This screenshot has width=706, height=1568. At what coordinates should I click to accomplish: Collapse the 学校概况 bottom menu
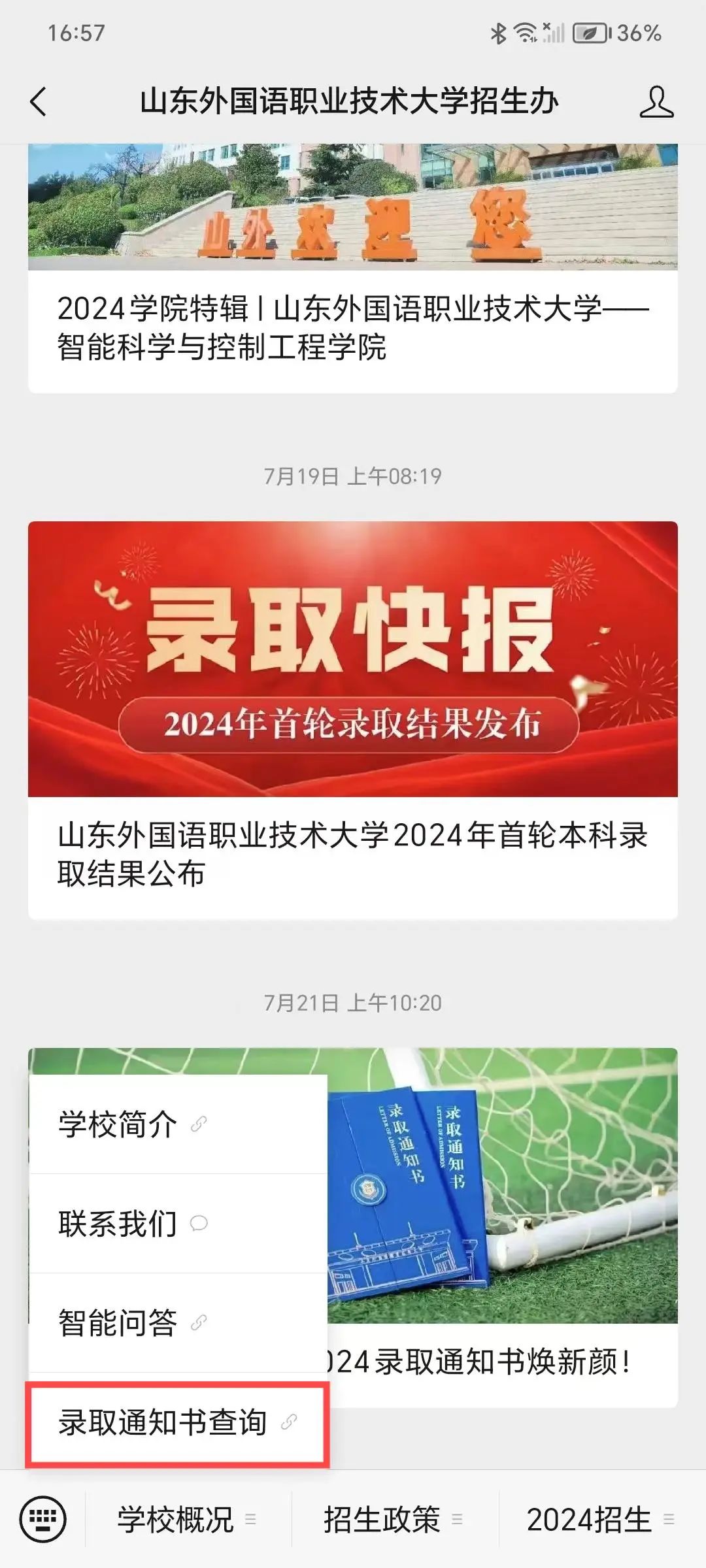186,1519
